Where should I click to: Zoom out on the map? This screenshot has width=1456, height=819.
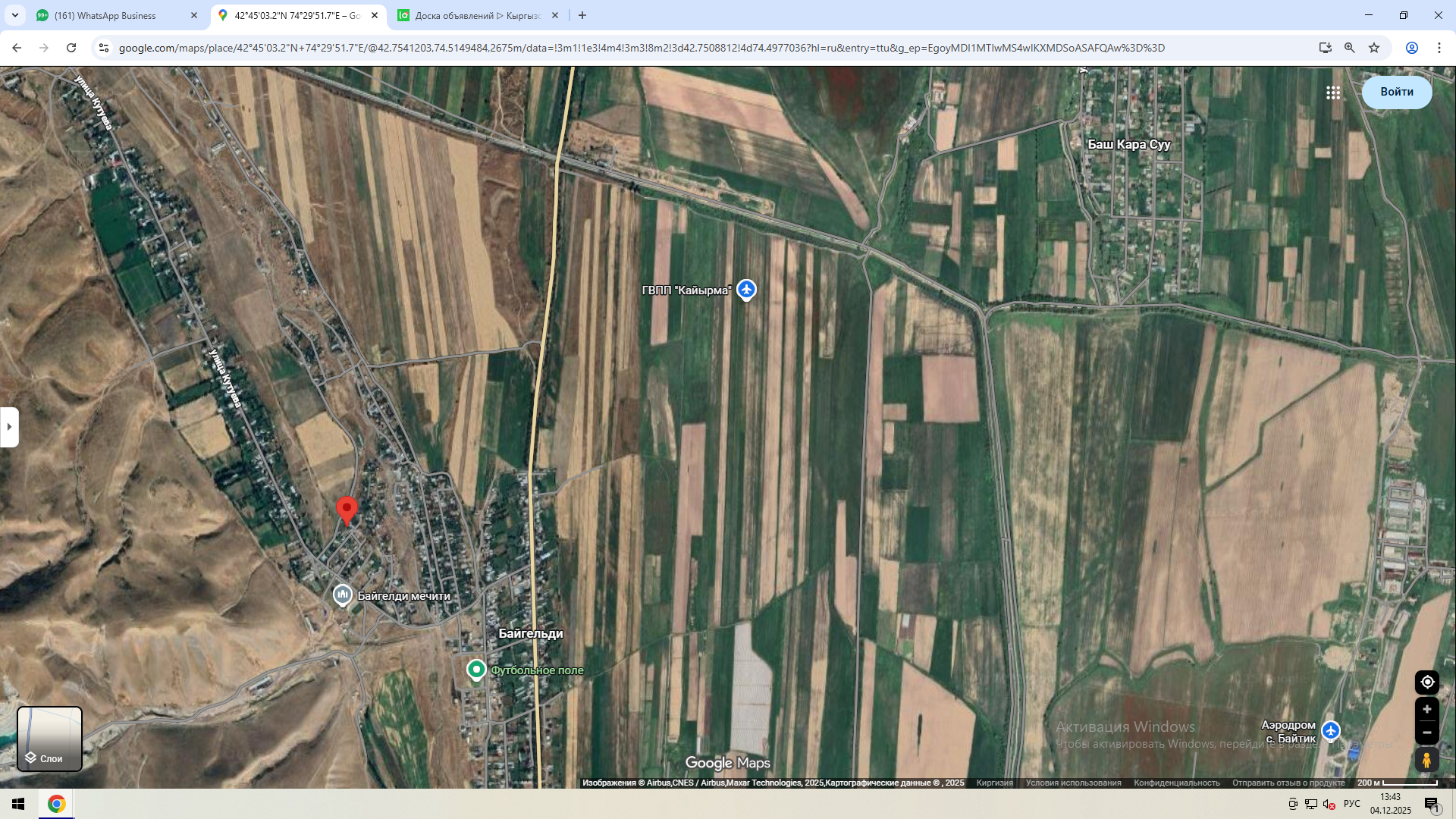point(1426,733)
